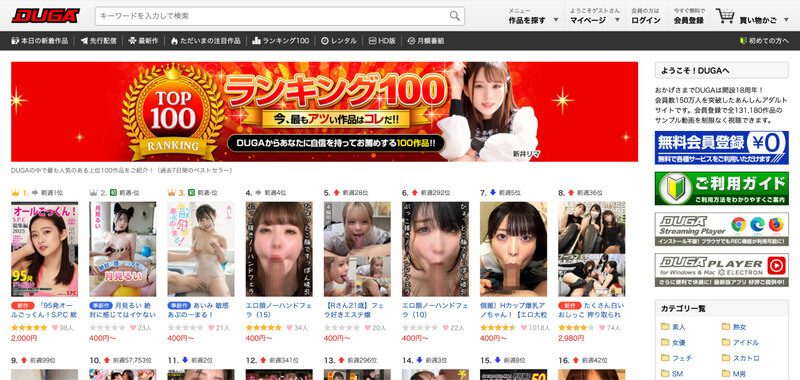This screenshot has height=380, width=800.
Task: Open the 初めての方へ link
Action: click(x=764, y=41)
